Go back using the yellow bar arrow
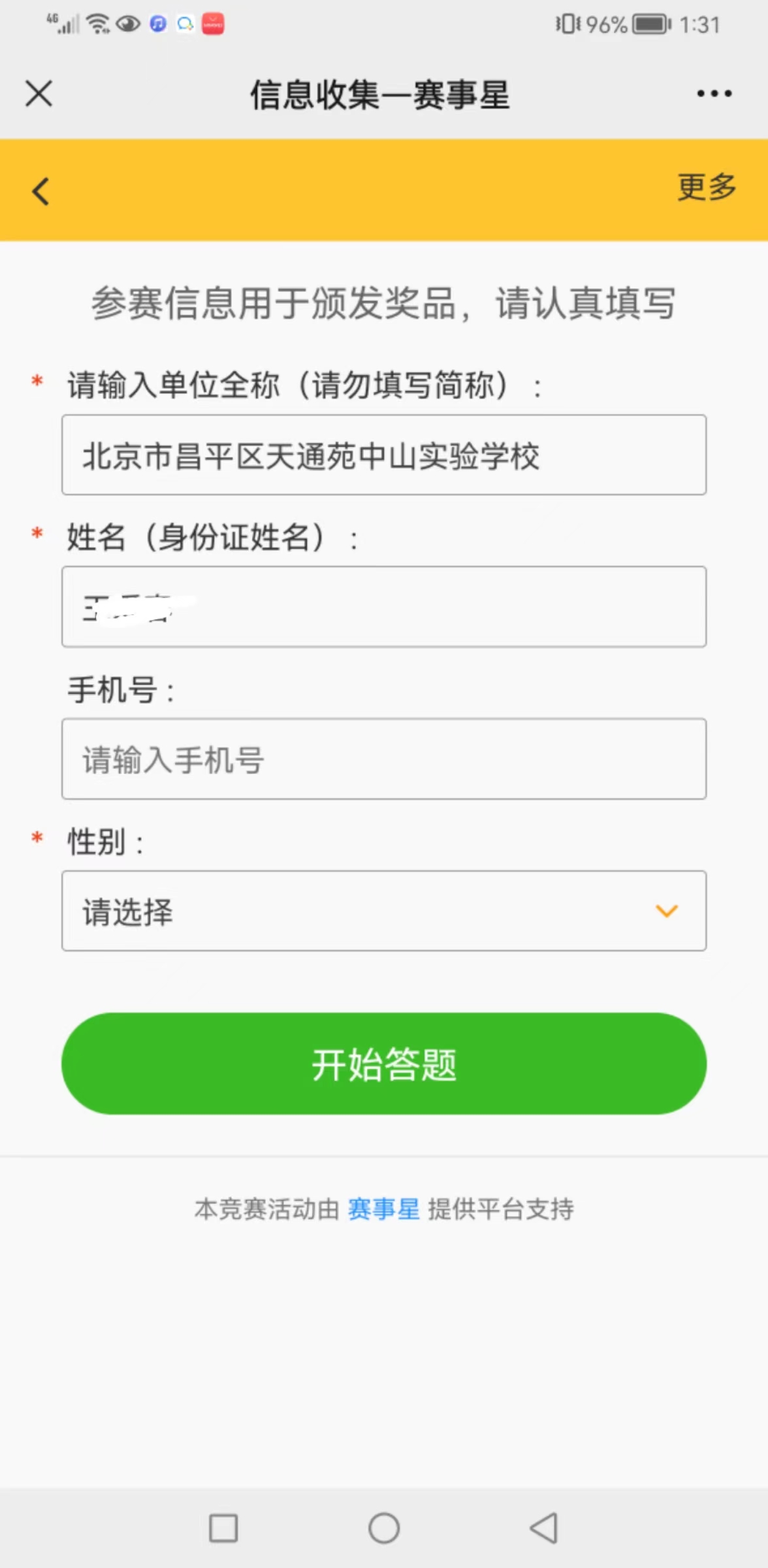768x1568 pixels. (40, 191)
